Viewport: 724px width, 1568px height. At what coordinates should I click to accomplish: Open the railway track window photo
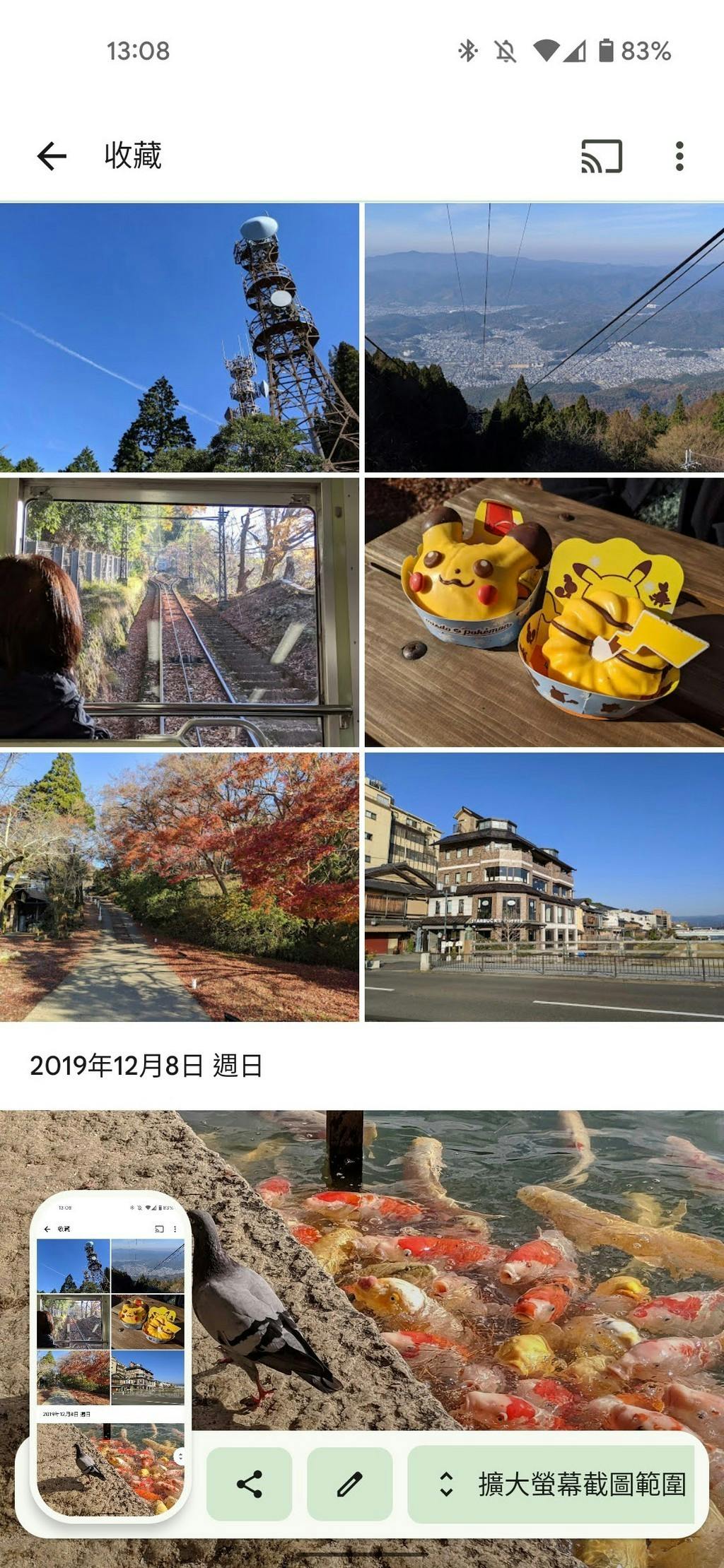pos(180,612)
